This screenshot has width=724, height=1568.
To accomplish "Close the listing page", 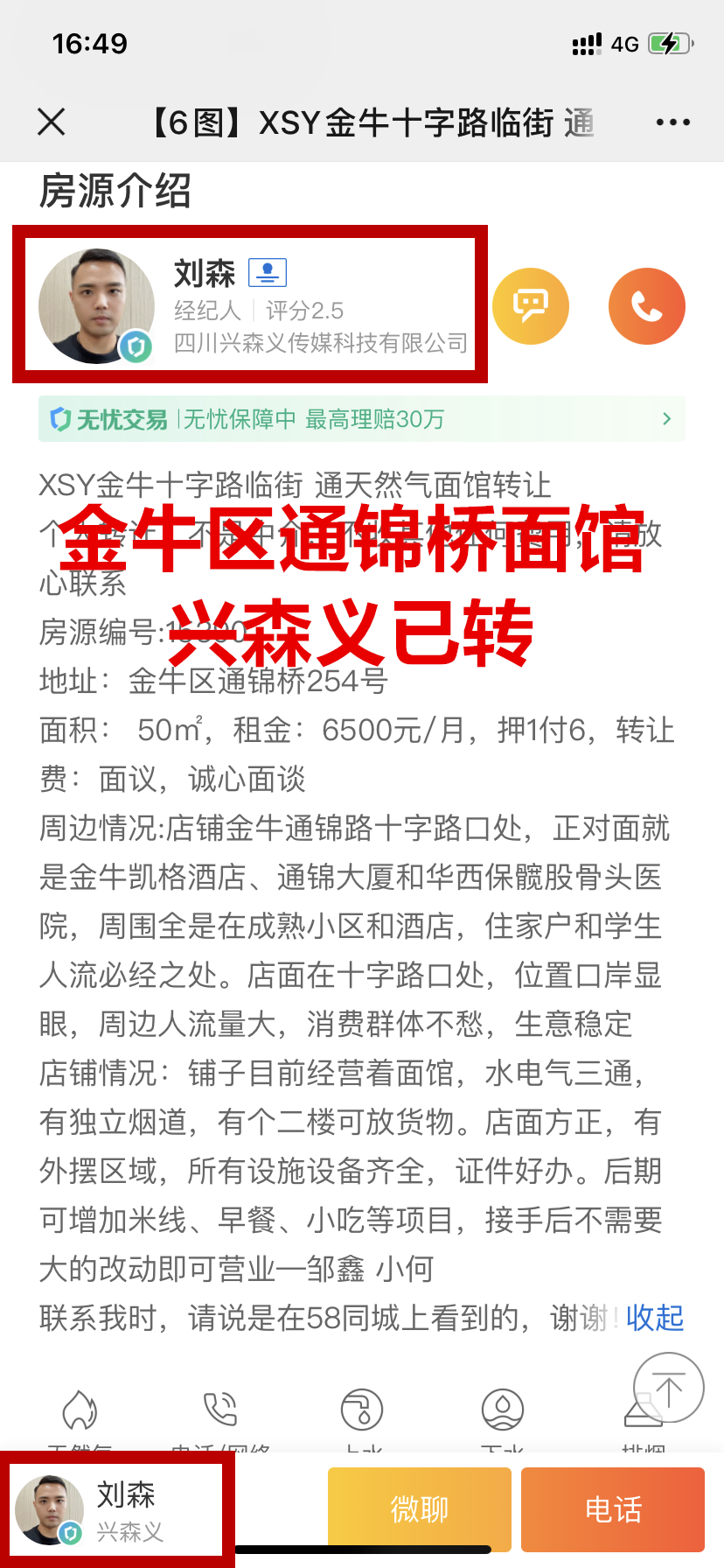I will [x=52, y=122].
